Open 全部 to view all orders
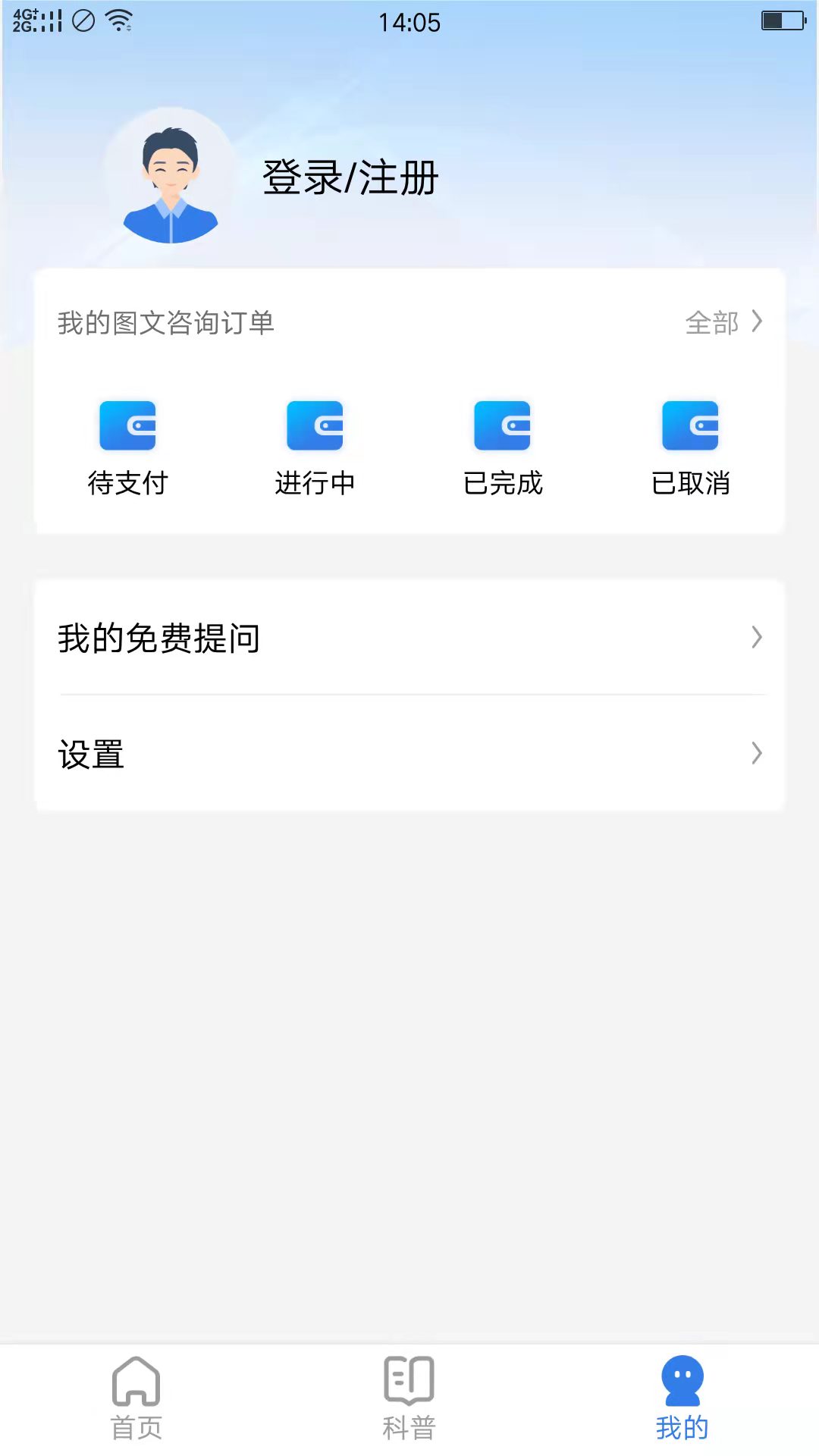The height and width of the screenshot is (1456, 819). click(x=711, y=323)
